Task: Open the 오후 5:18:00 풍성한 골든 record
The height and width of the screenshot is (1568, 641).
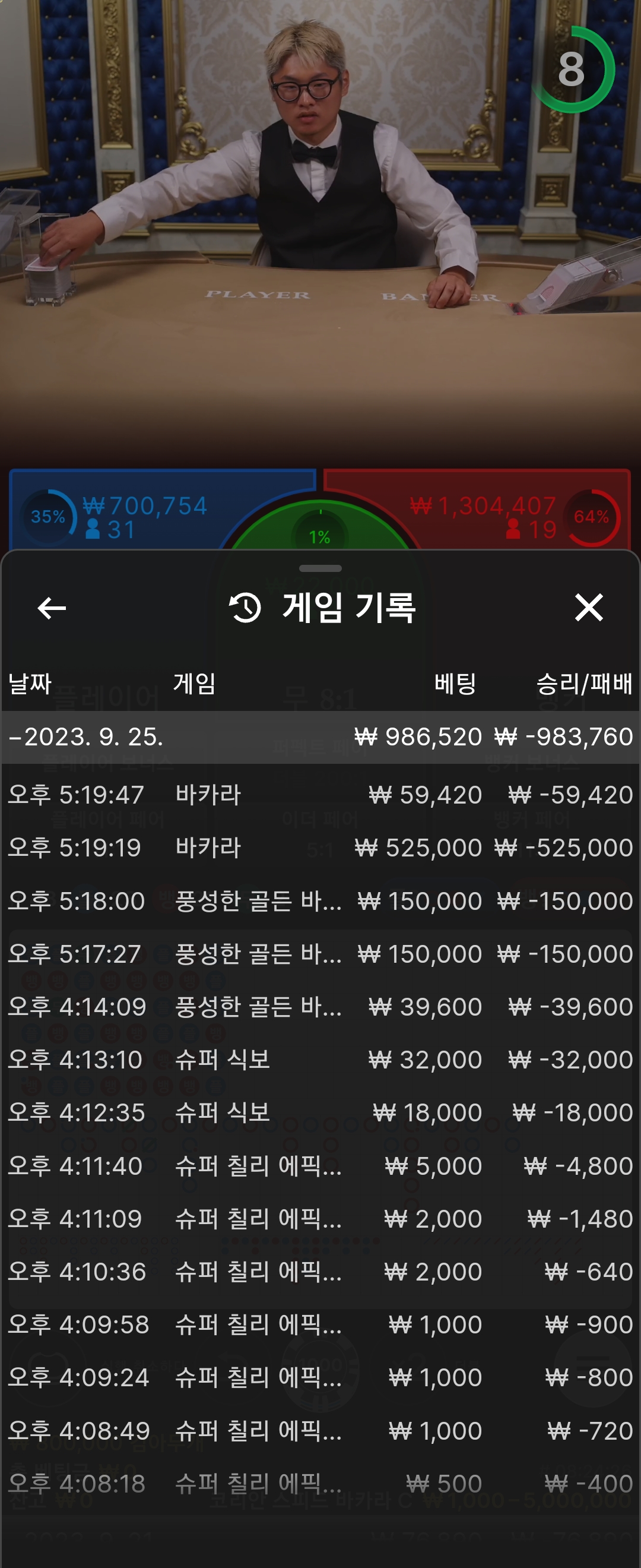Action: pos(320,900)
